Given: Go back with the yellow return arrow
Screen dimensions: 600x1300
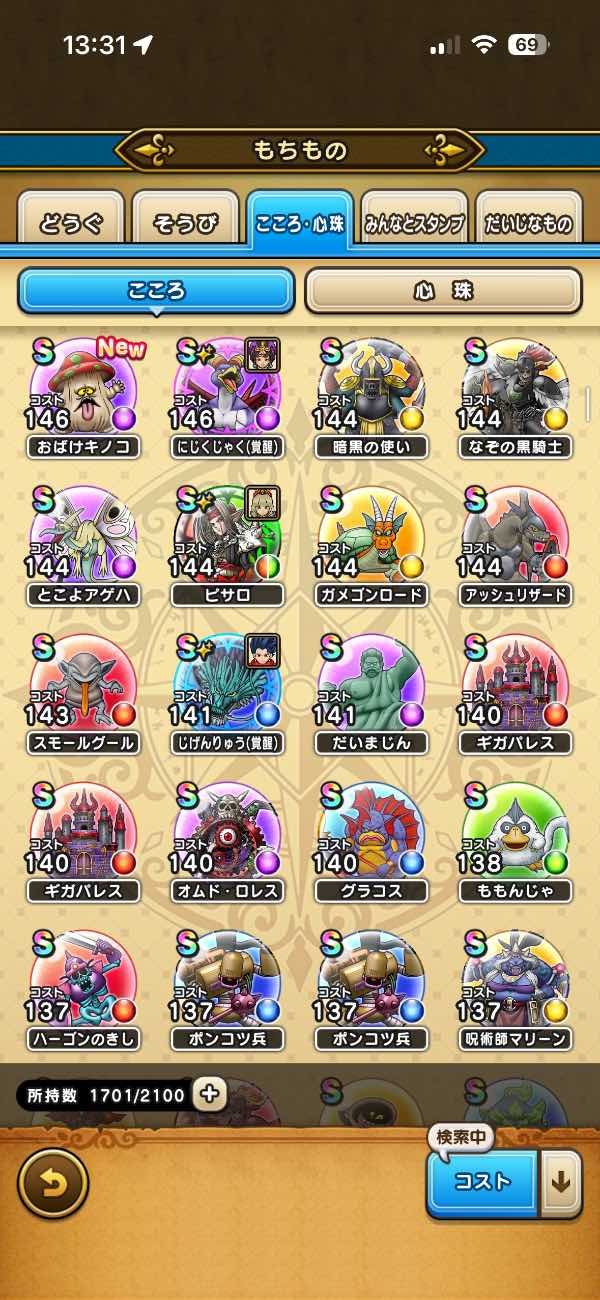Looking at the screenshot, I should point(52,1184).
